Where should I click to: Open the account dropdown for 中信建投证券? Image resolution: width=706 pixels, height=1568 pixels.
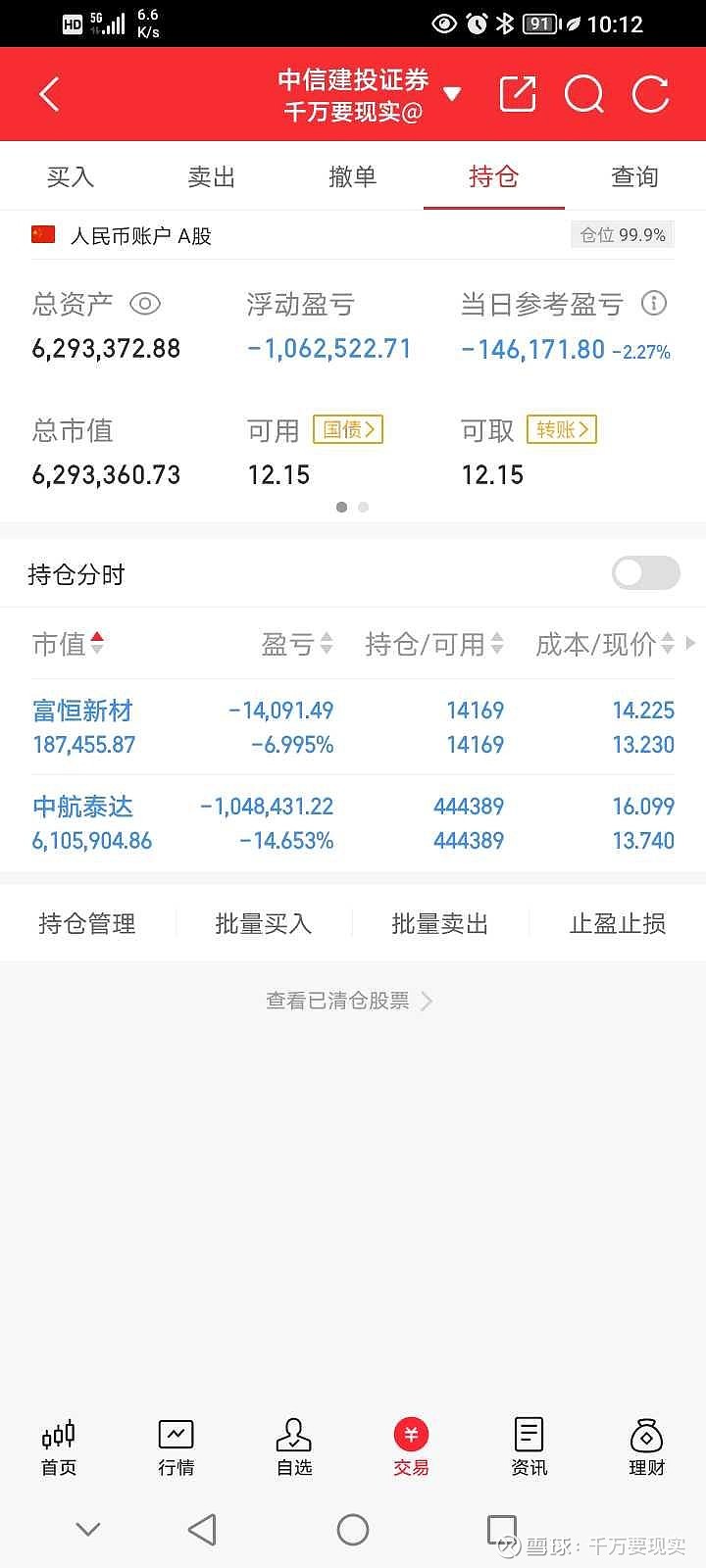coord(452,94)
